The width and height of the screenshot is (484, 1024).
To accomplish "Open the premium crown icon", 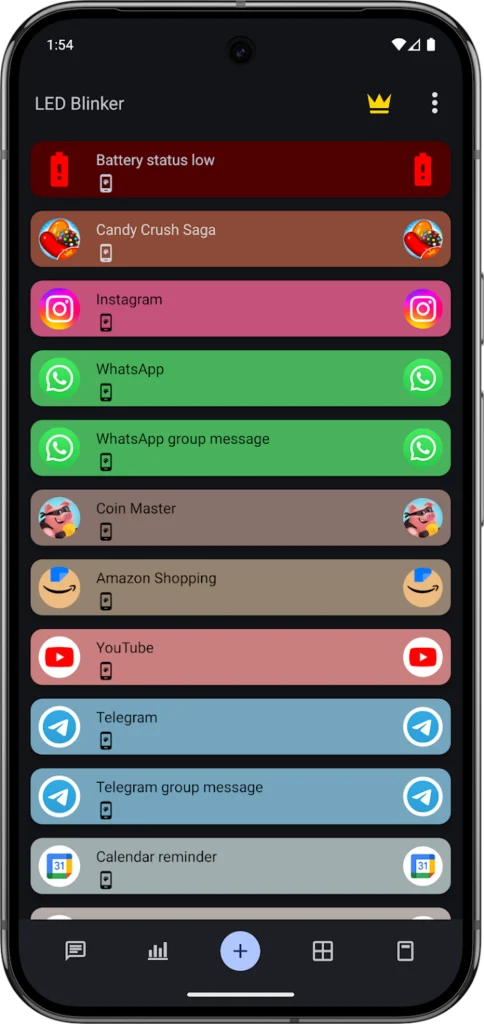I will tap(379, 103).
